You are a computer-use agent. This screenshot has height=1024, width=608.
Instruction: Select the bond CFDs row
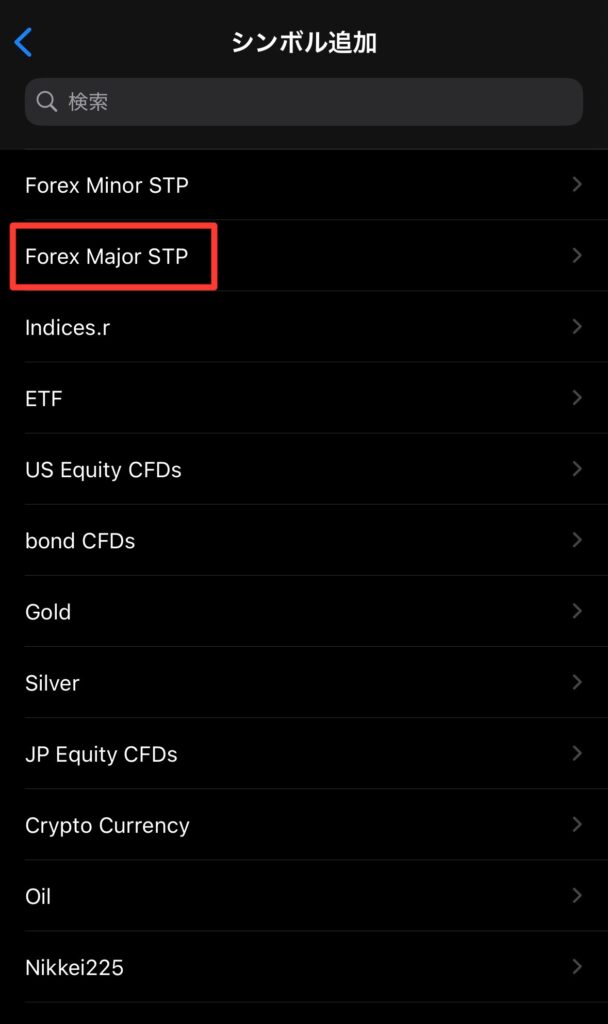pyautogui.click(x=304, y=541)
